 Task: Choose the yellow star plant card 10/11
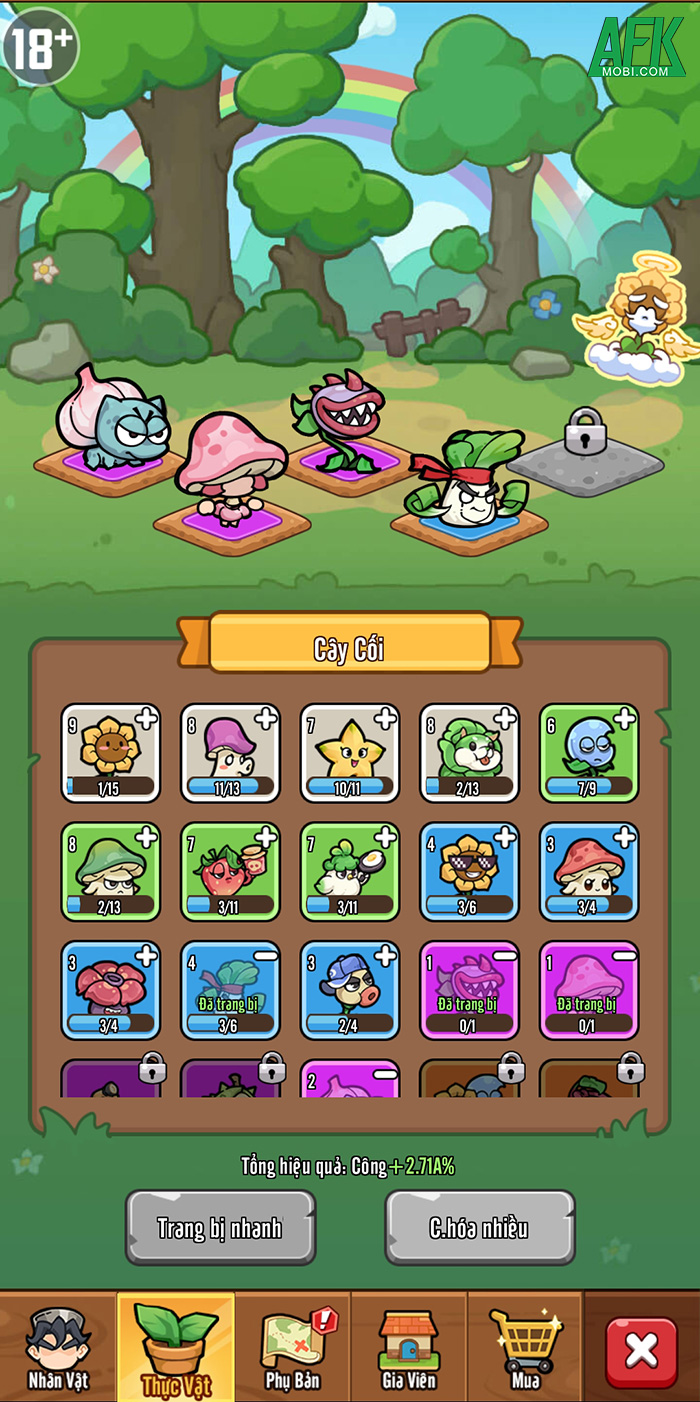coord(350,753)
